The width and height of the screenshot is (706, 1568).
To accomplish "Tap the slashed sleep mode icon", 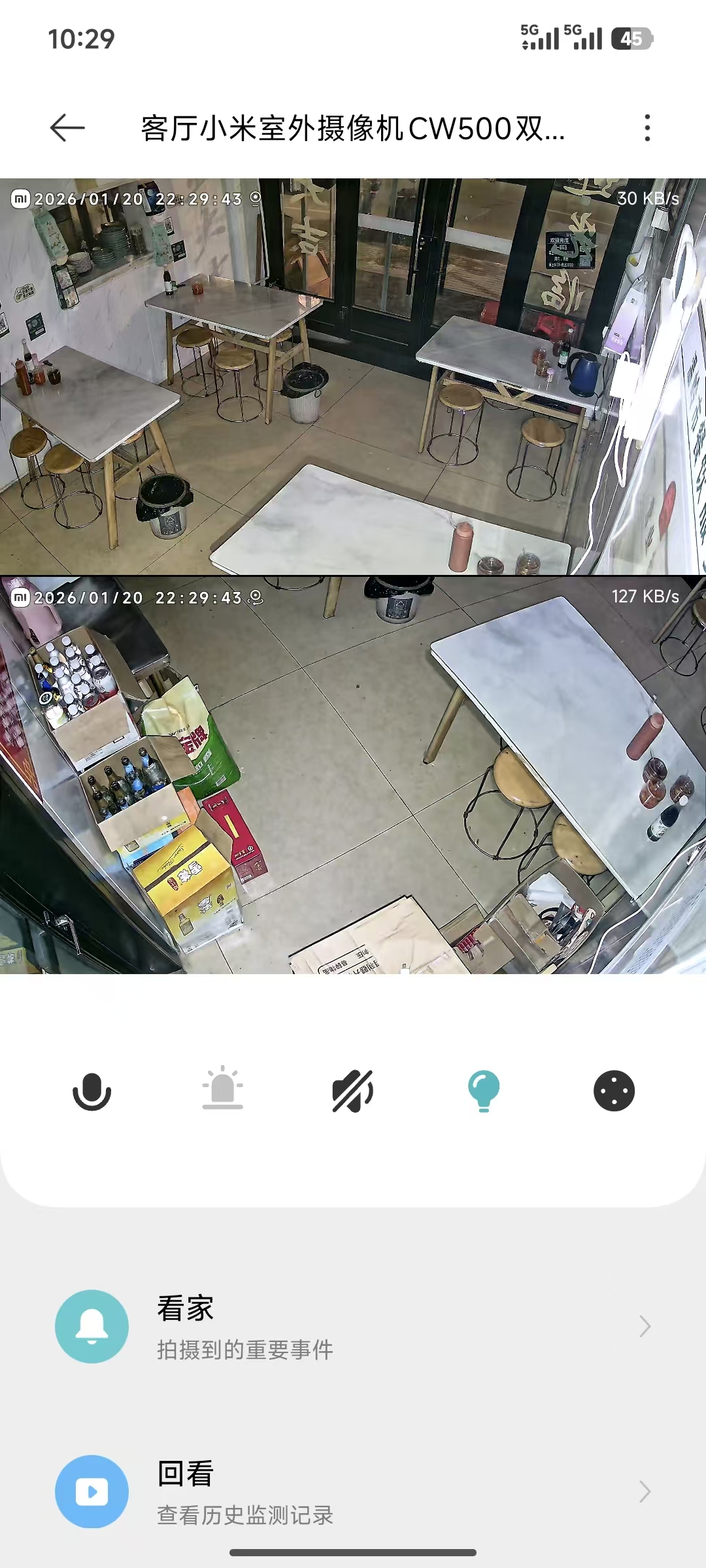I will click(353, 1091).
